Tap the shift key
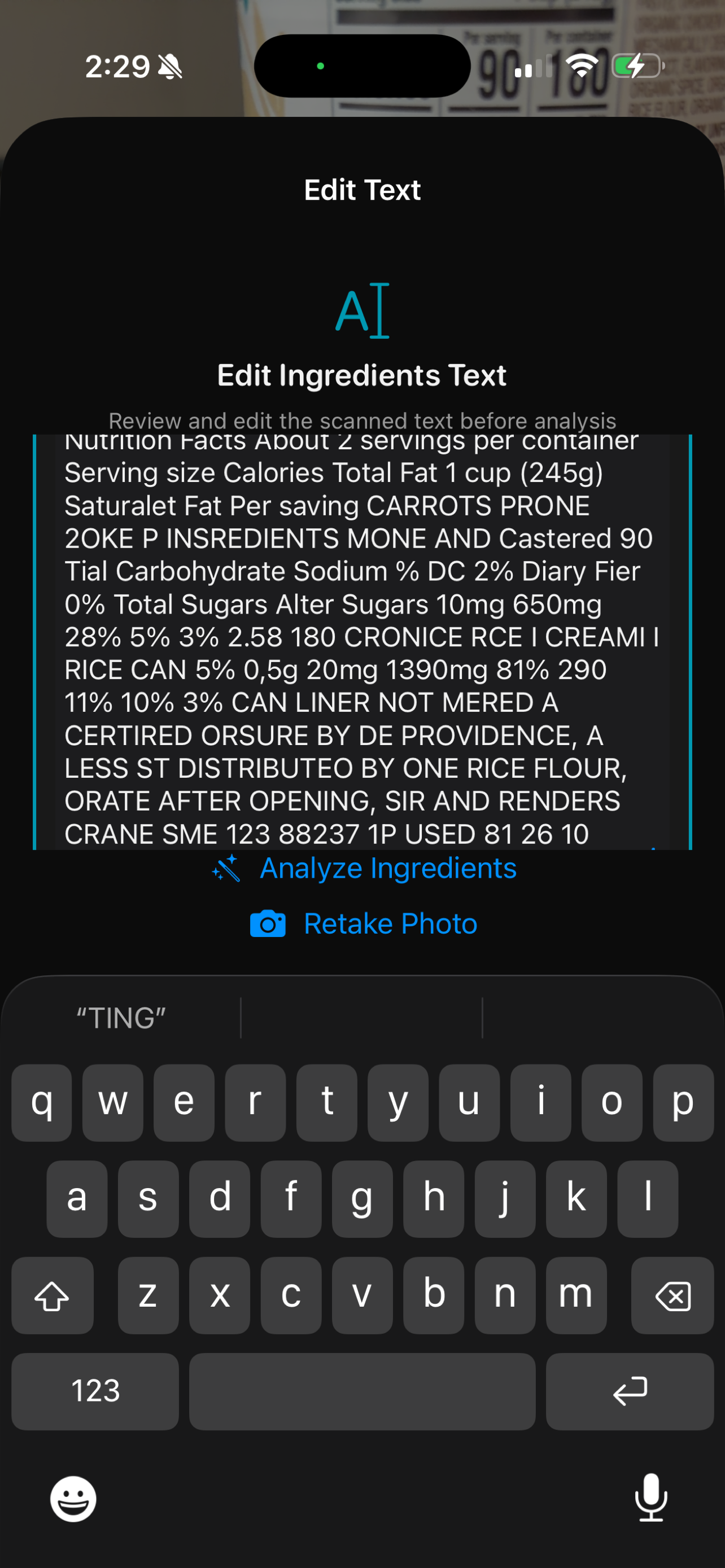This screenshot has width=725, height=1568. click(x=53, y=1295)
